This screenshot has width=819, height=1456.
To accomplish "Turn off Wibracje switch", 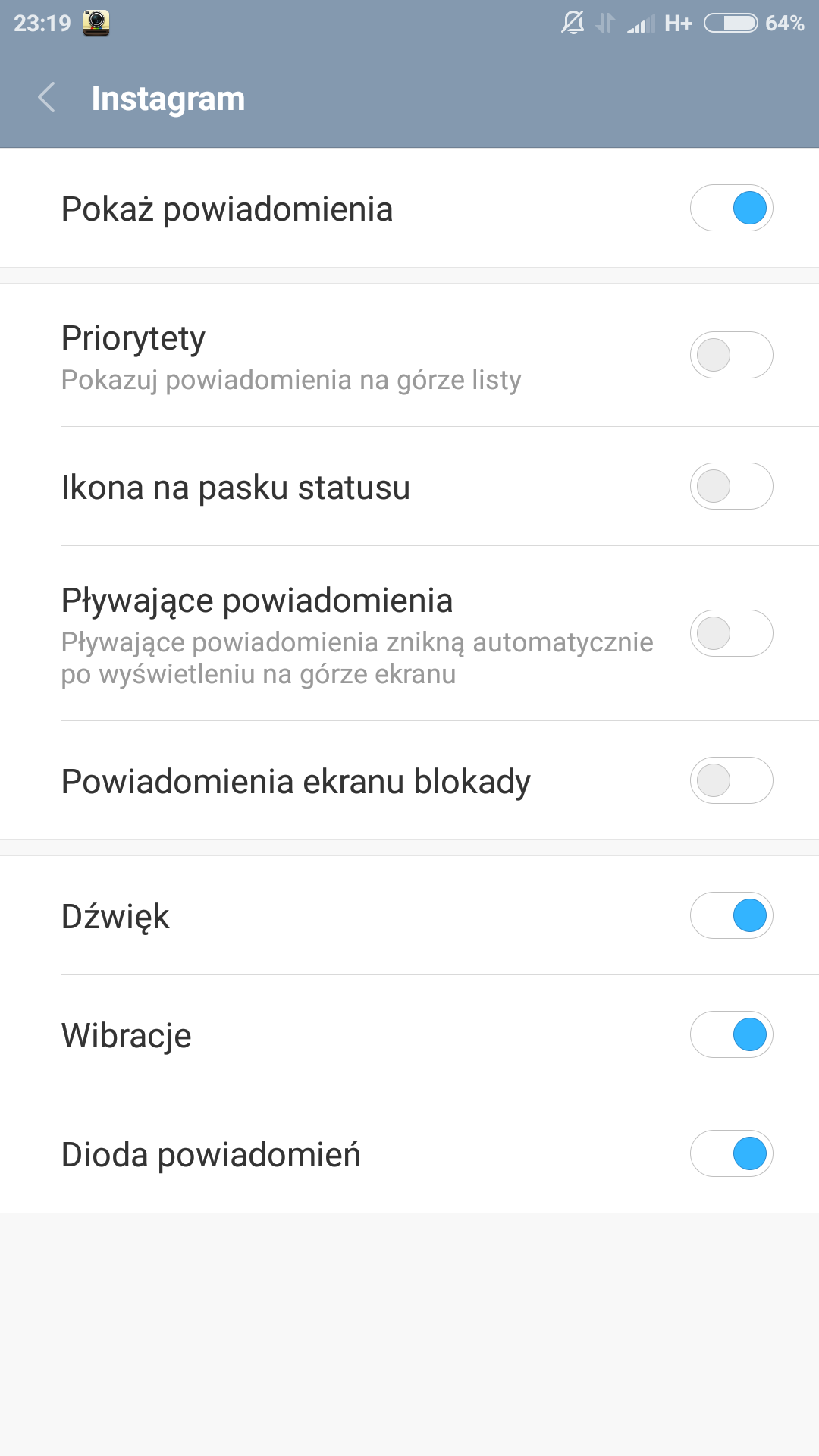I will coord(731,1034).
